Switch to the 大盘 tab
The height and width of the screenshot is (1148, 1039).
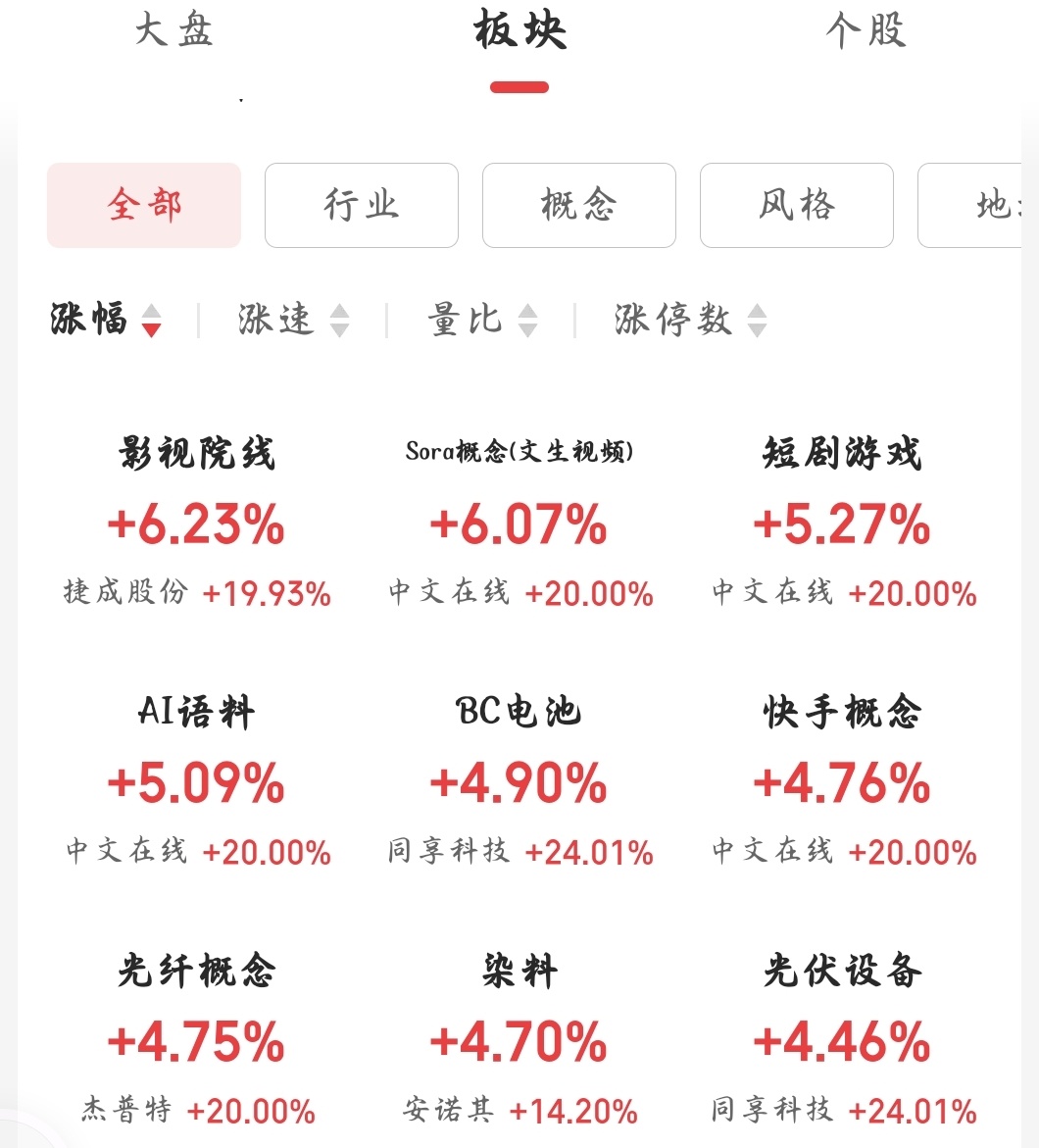point(173,31)
